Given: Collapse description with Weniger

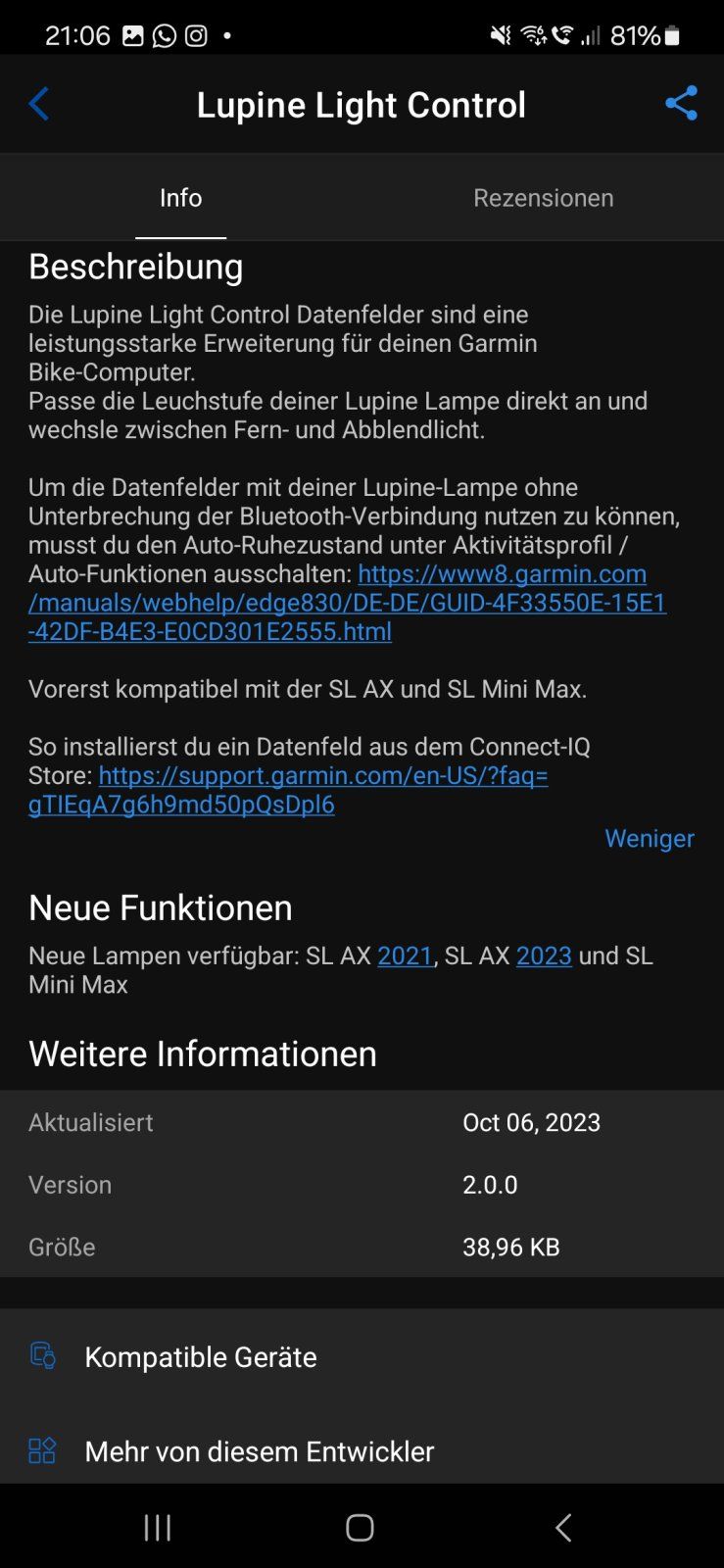Looking at the screenshot, I should [649, 838].
